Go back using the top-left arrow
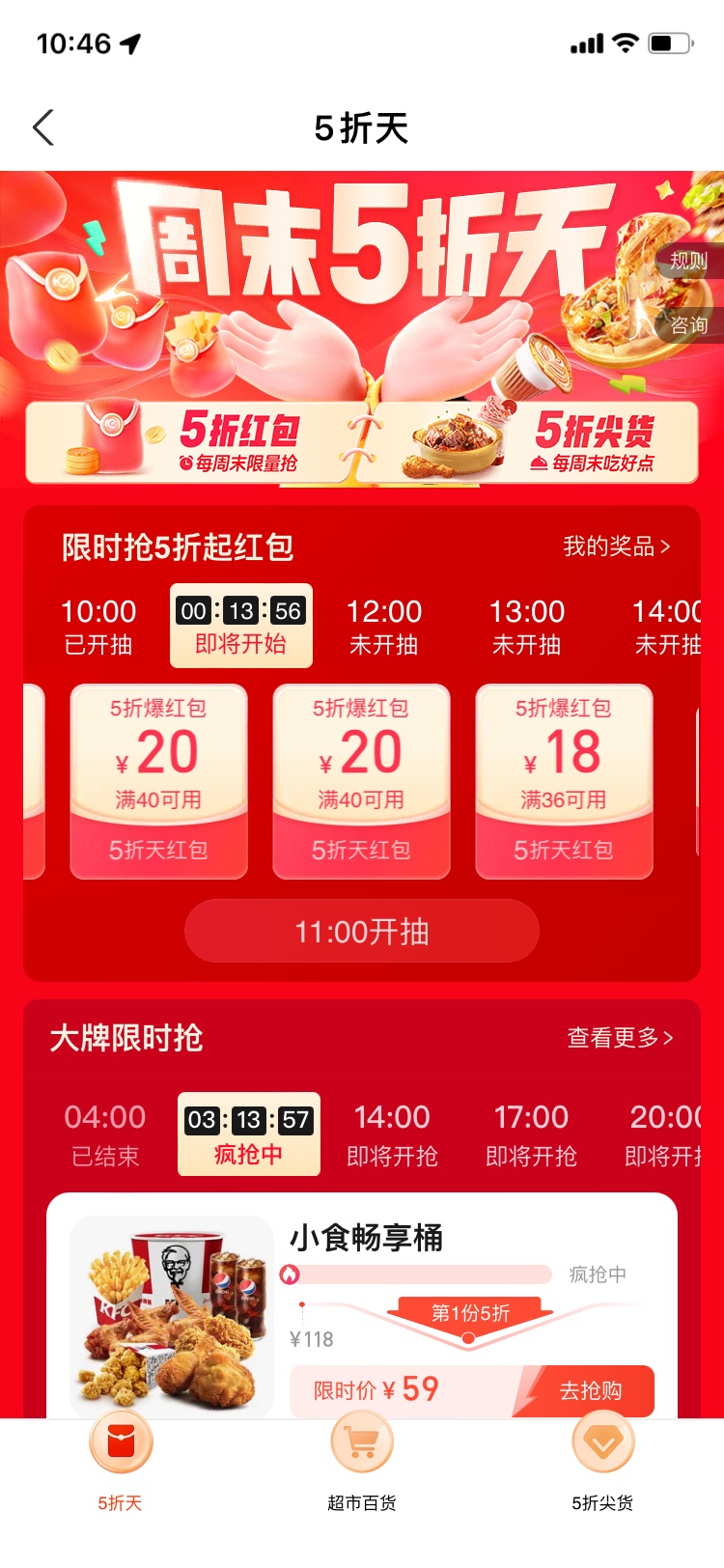Screen dimensions: 724x1568 [43, 127]
